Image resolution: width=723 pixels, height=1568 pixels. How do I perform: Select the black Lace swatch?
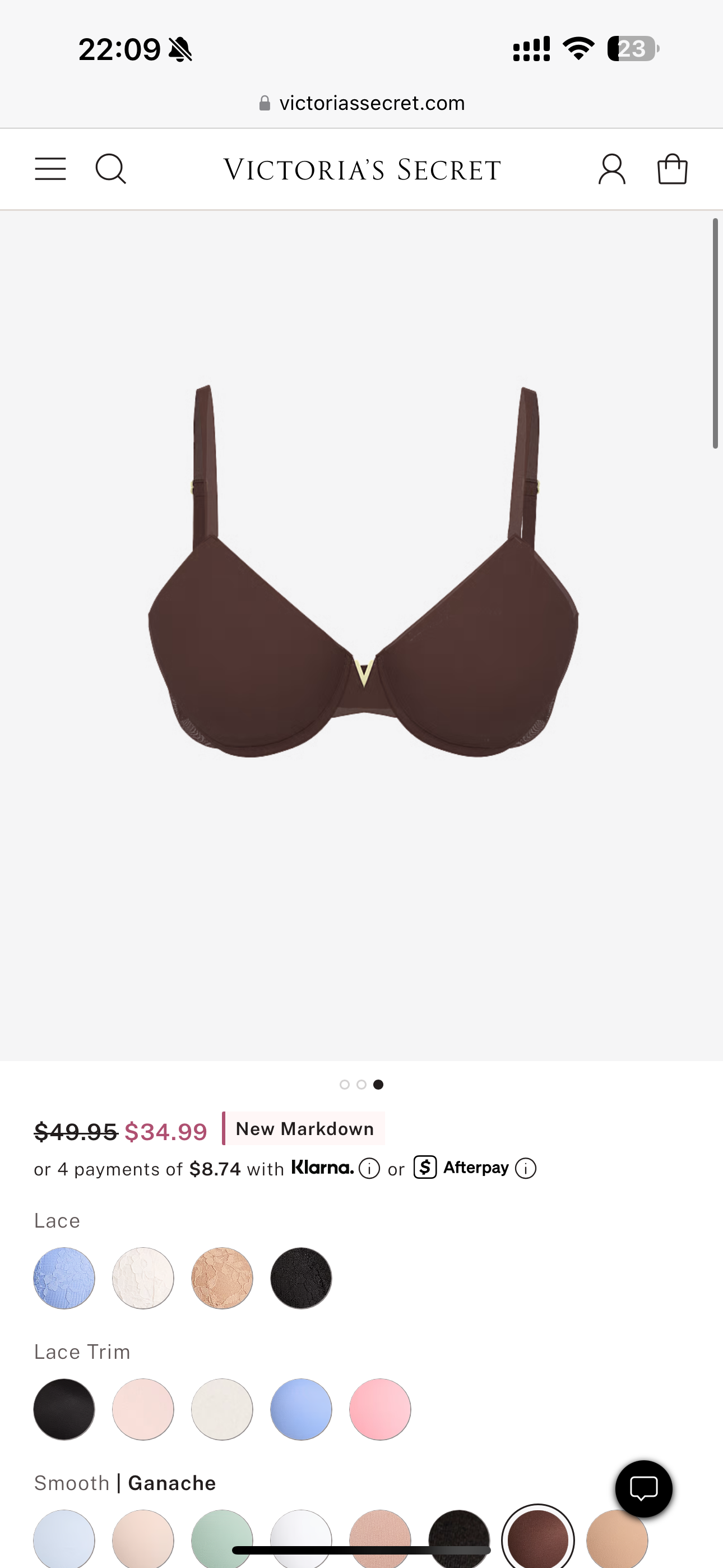tap(302, 1278)
